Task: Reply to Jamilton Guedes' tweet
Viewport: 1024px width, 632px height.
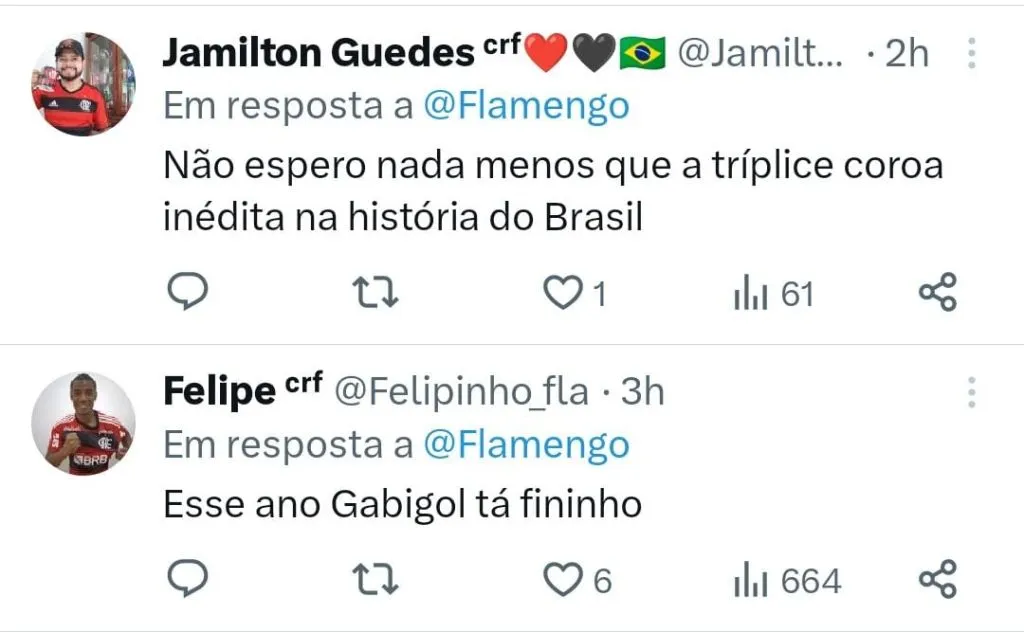Action: click(186, 292)
